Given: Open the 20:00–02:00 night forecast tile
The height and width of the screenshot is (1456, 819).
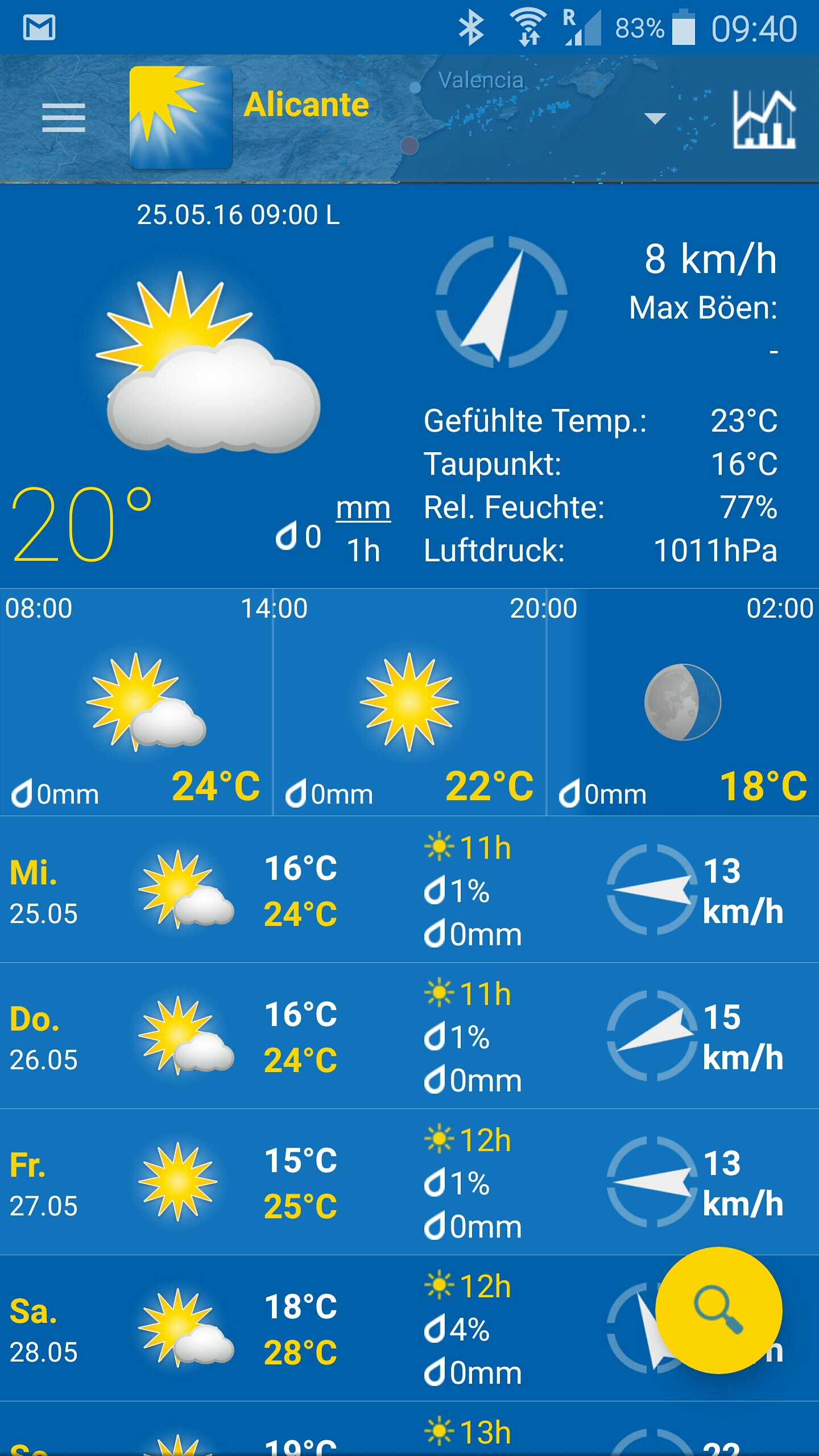Looking at the screenshot, I should (x=682, y=702).
